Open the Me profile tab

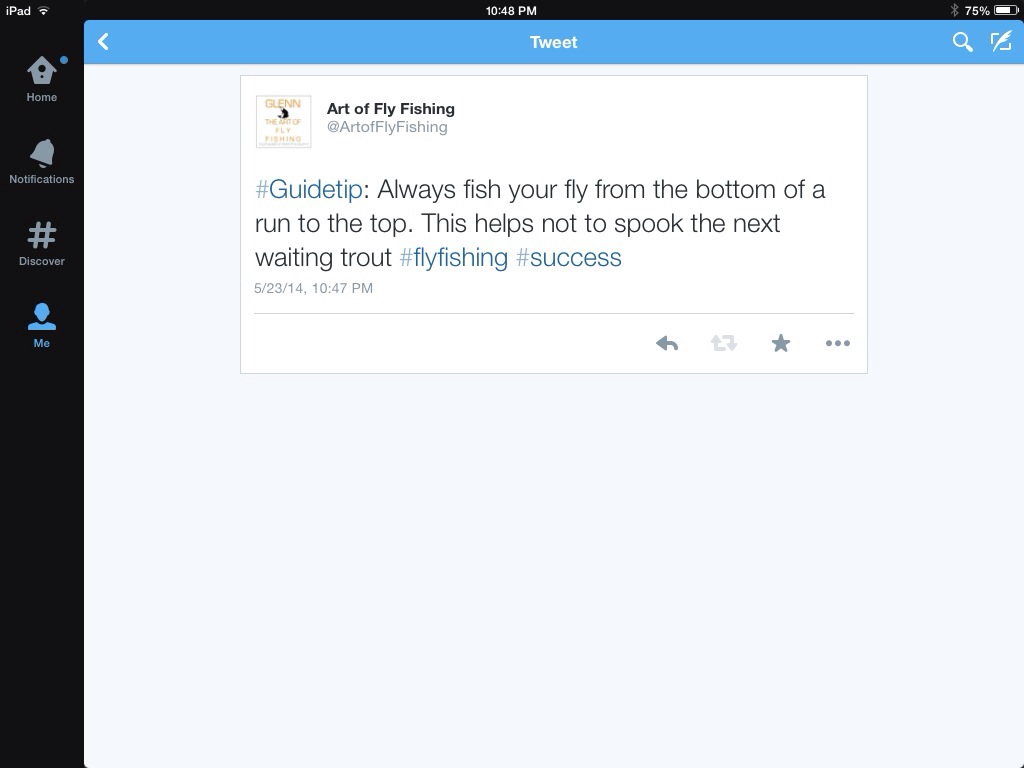42,325
